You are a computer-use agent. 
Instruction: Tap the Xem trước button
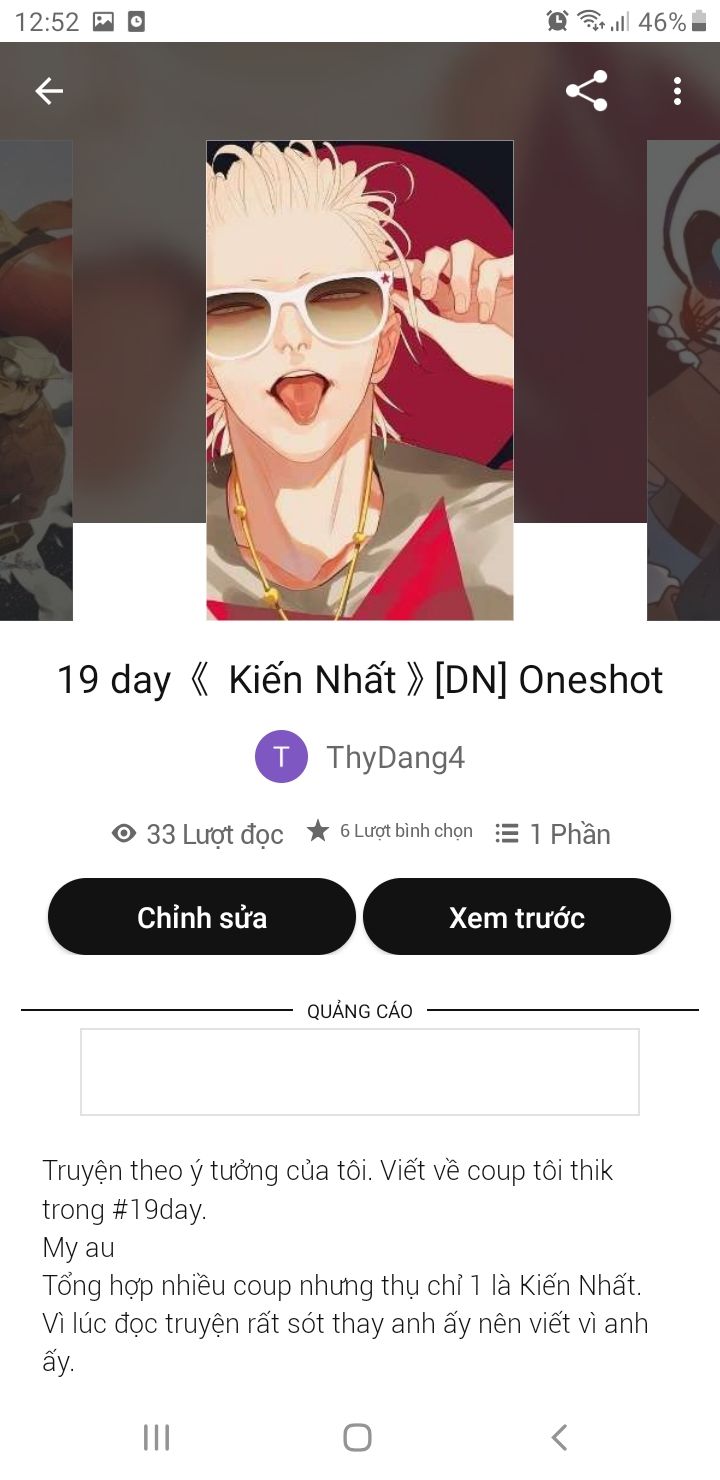[x=517, y=917]
